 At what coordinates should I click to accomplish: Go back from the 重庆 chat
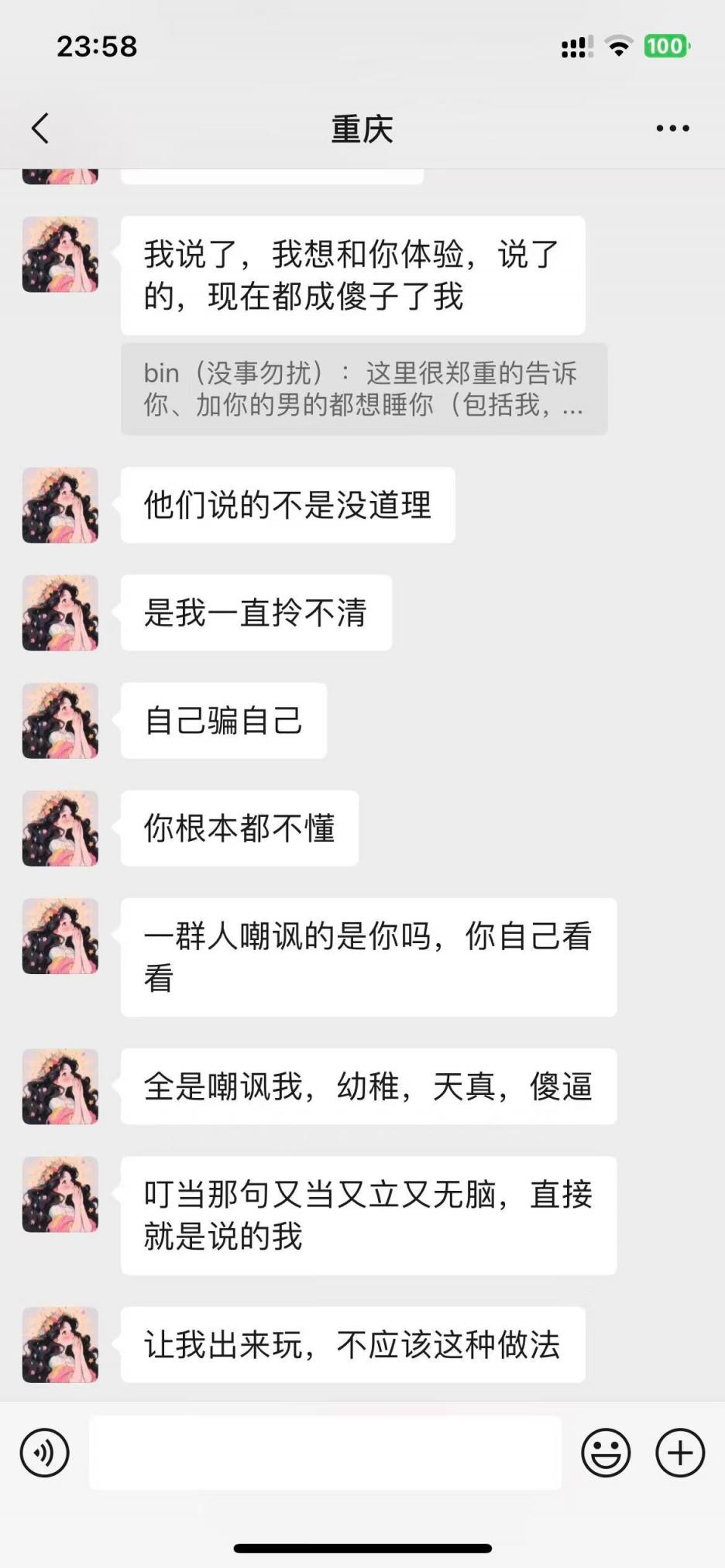coord(40,129)
